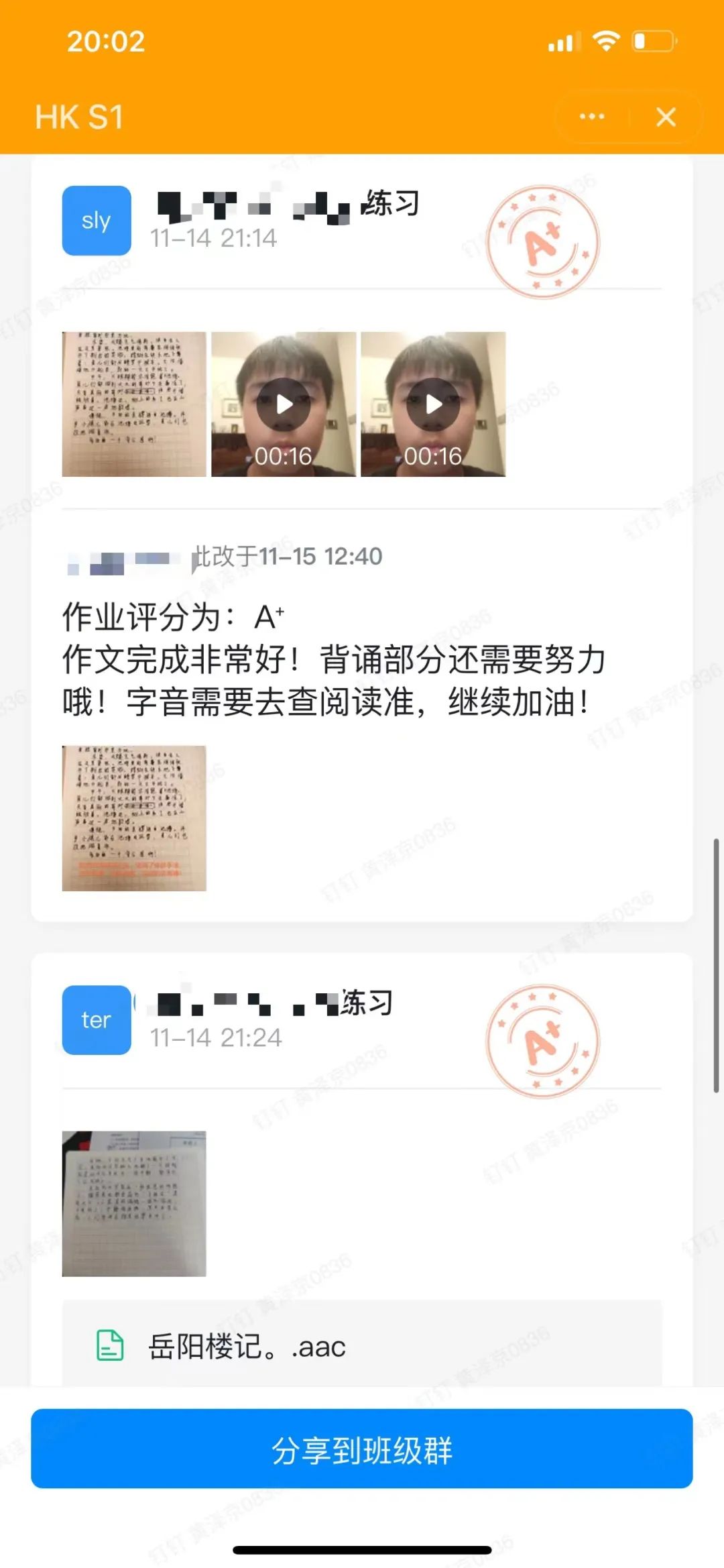Screen dimensions: 724x1568
Task: Play sly's first 00:16 video
Action: 284,404
